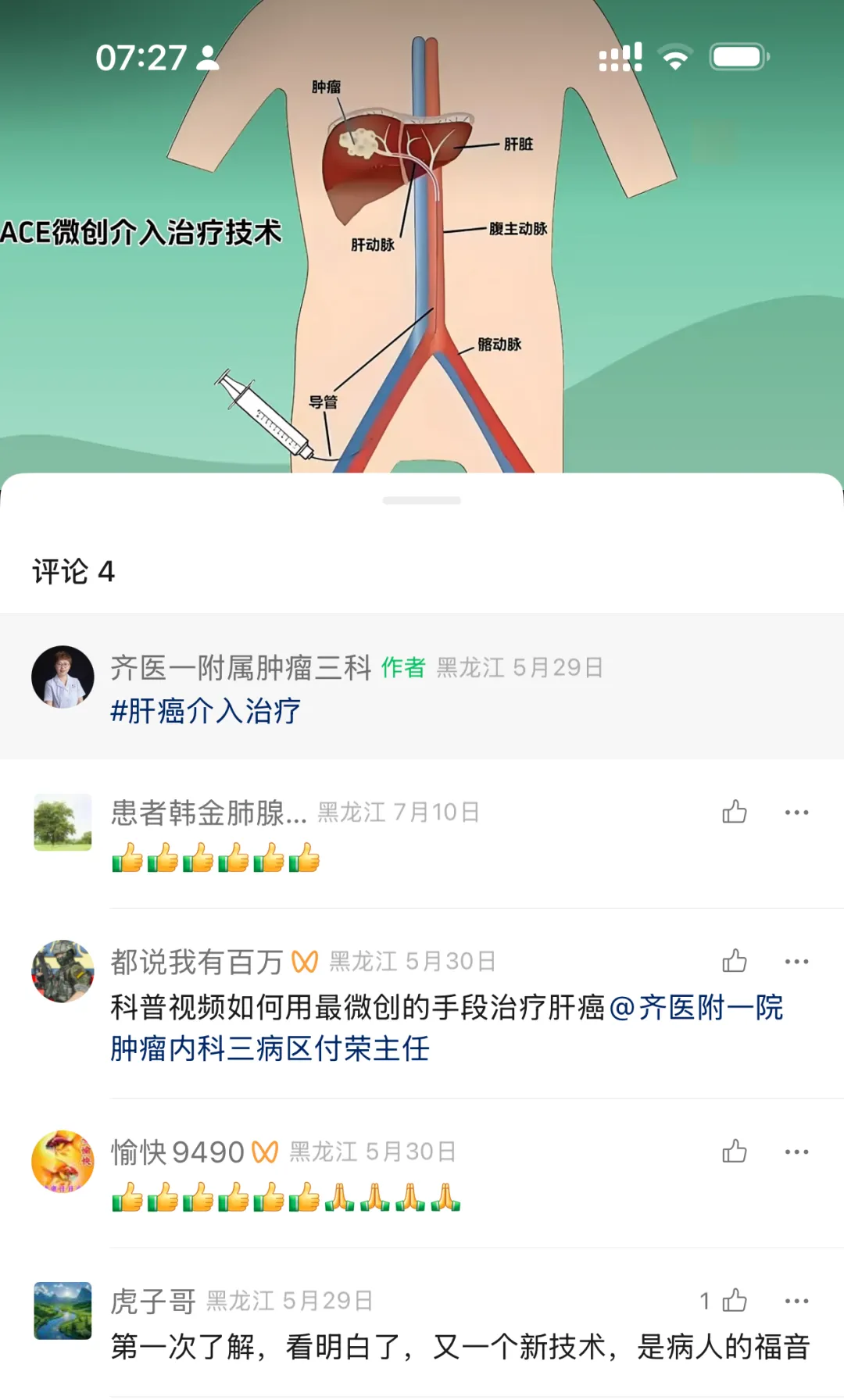This screenshot has height=1400, width=844.
Task: Open more options for 愉快9490's comment
Action: point(796,1152)
